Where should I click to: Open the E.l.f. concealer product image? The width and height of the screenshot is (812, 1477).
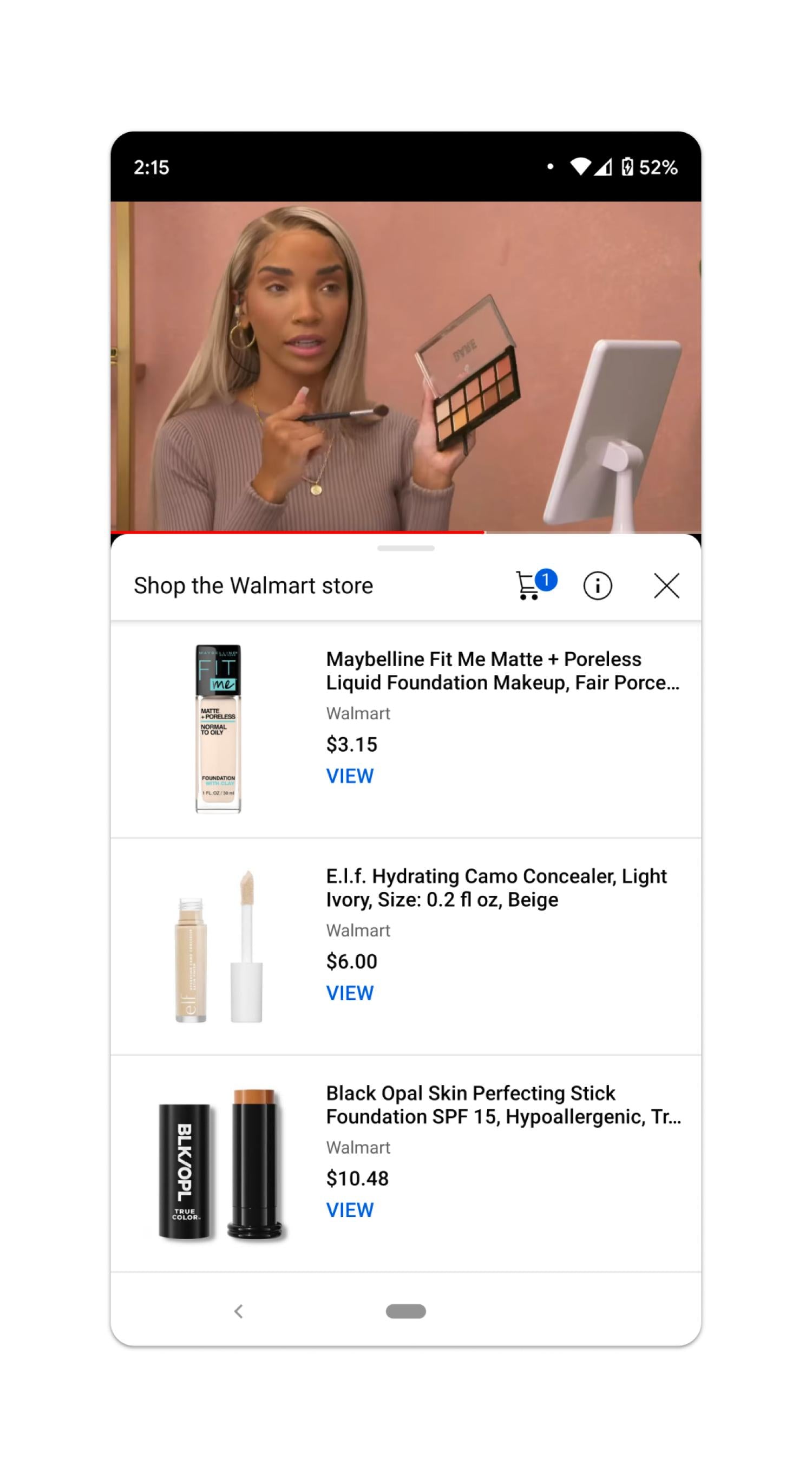click(x=218, y=946)
